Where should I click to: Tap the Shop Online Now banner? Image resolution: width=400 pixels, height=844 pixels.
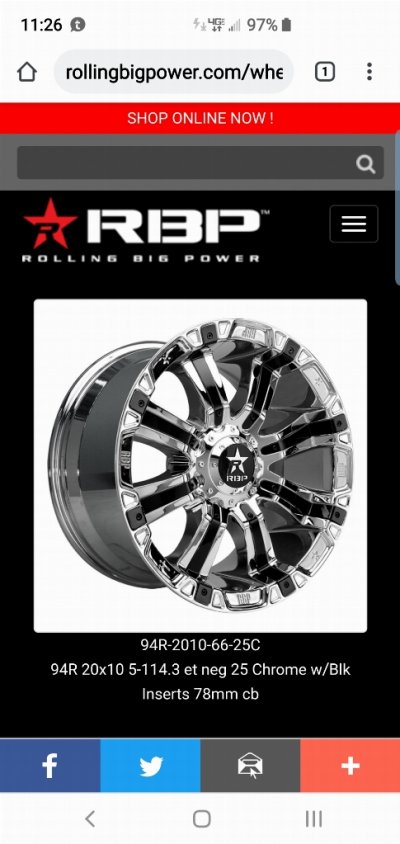point(200,118)
